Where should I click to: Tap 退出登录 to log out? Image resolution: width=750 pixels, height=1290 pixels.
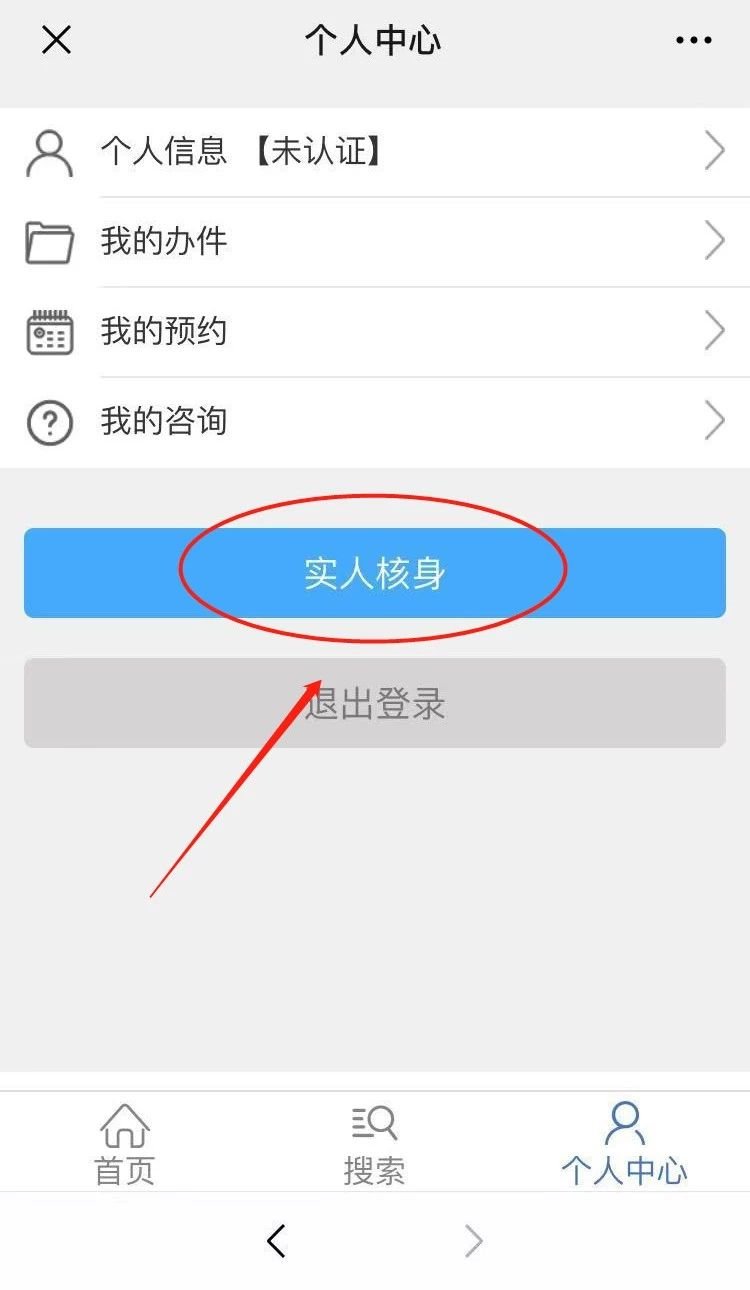(375, 703)
